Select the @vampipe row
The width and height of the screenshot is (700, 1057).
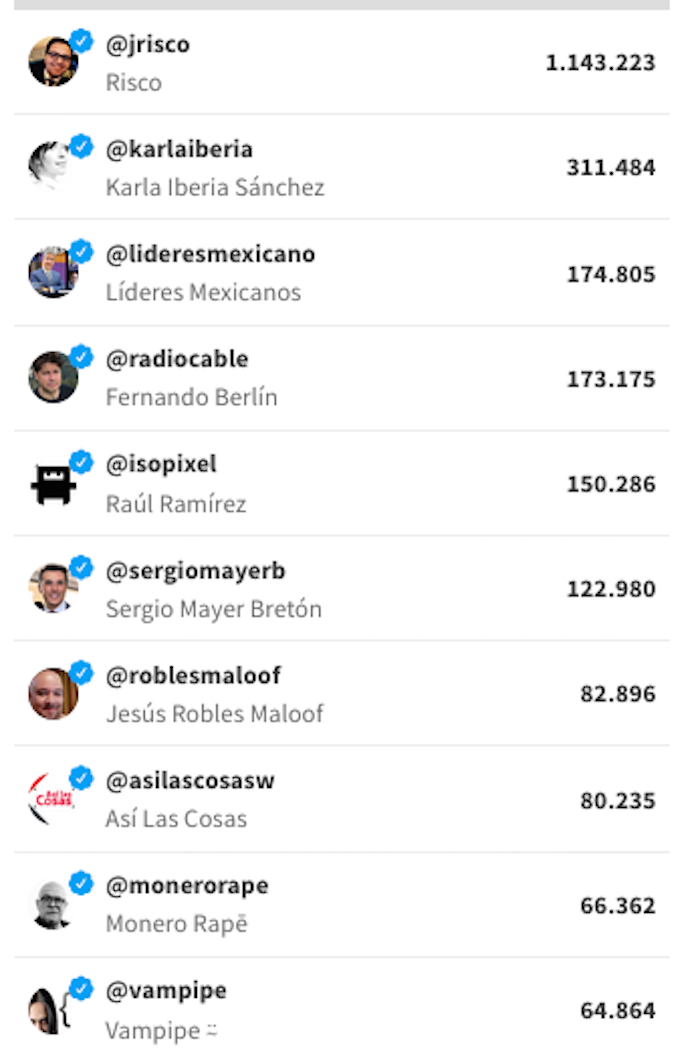(341, 1009)
